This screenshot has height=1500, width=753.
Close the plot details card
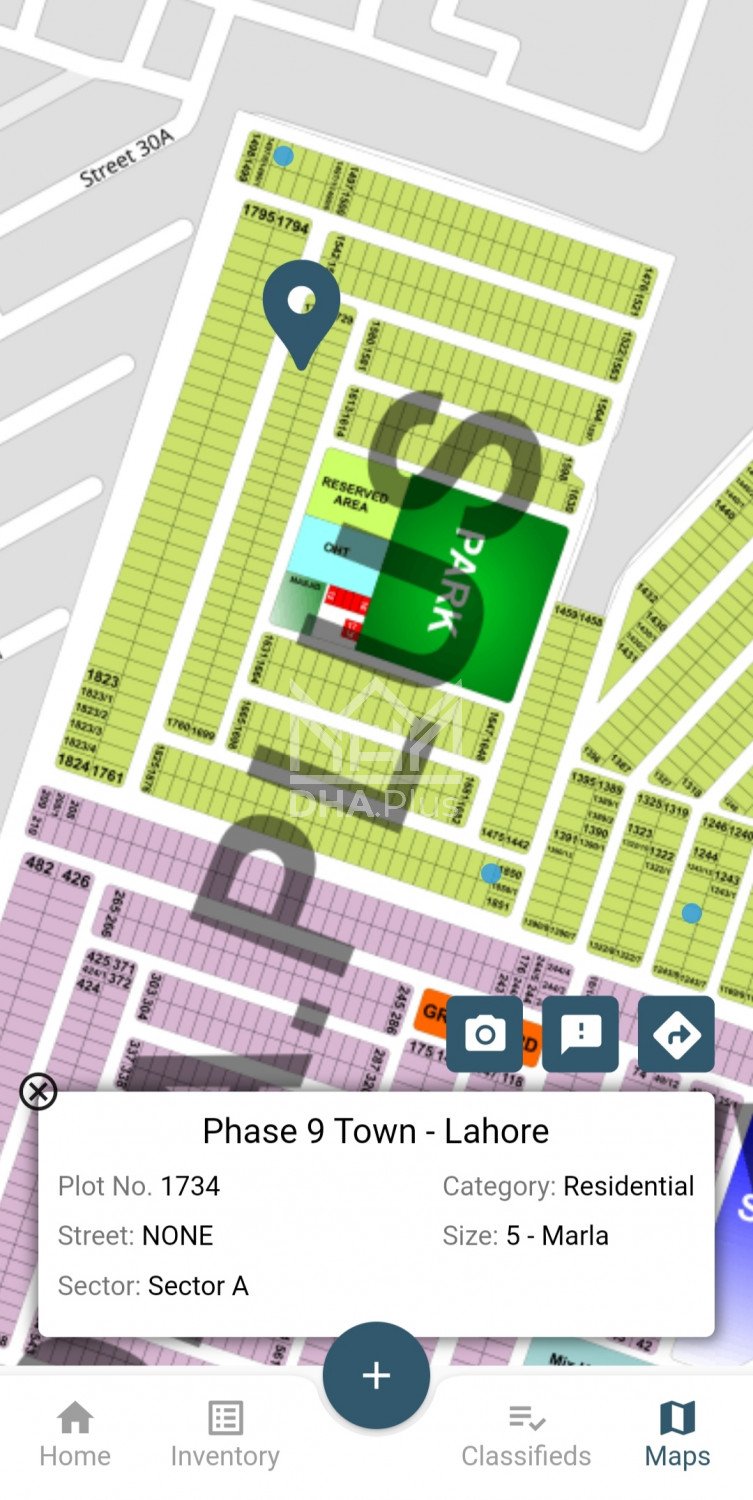click(x=38, y=1092)
